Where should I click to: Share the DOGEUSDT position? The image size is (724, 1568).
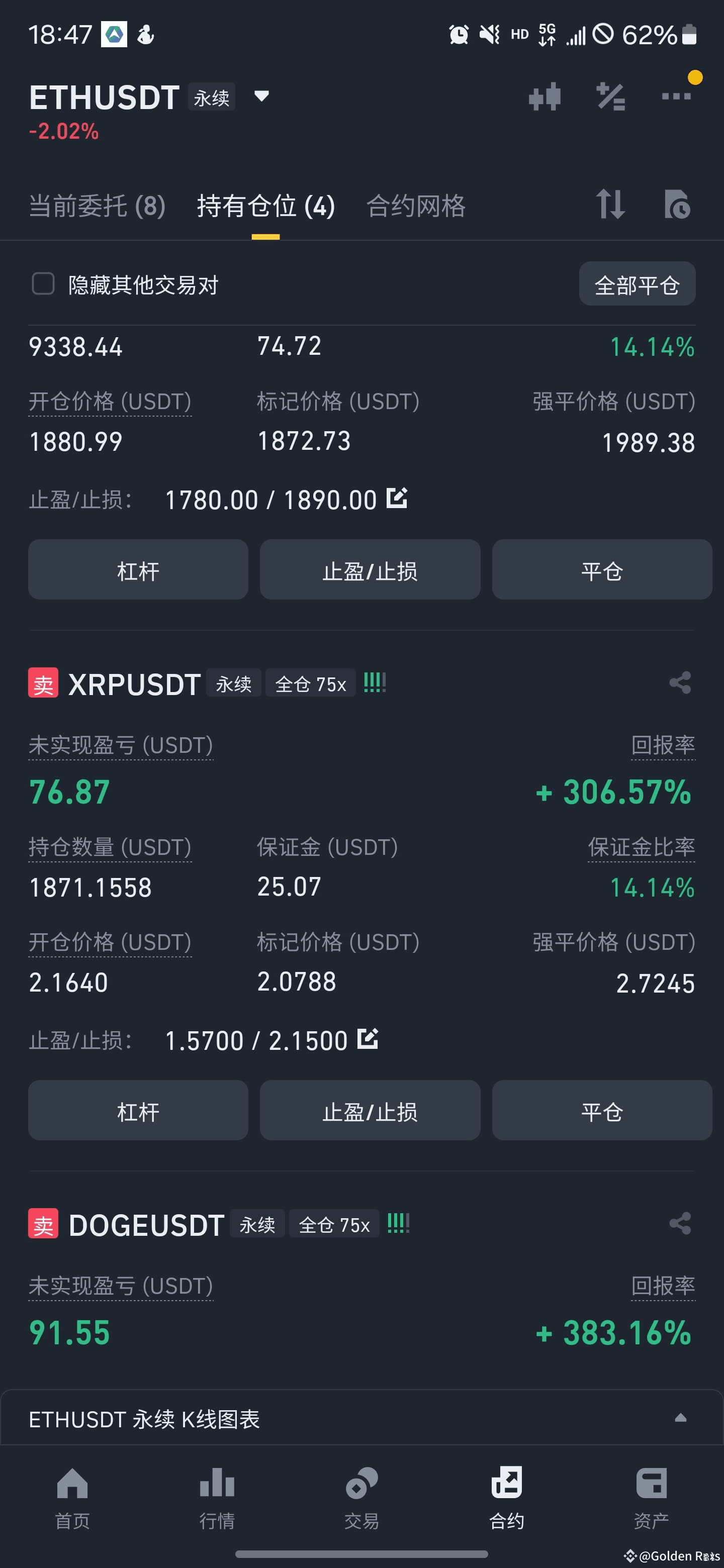[x=680, y=1223]
